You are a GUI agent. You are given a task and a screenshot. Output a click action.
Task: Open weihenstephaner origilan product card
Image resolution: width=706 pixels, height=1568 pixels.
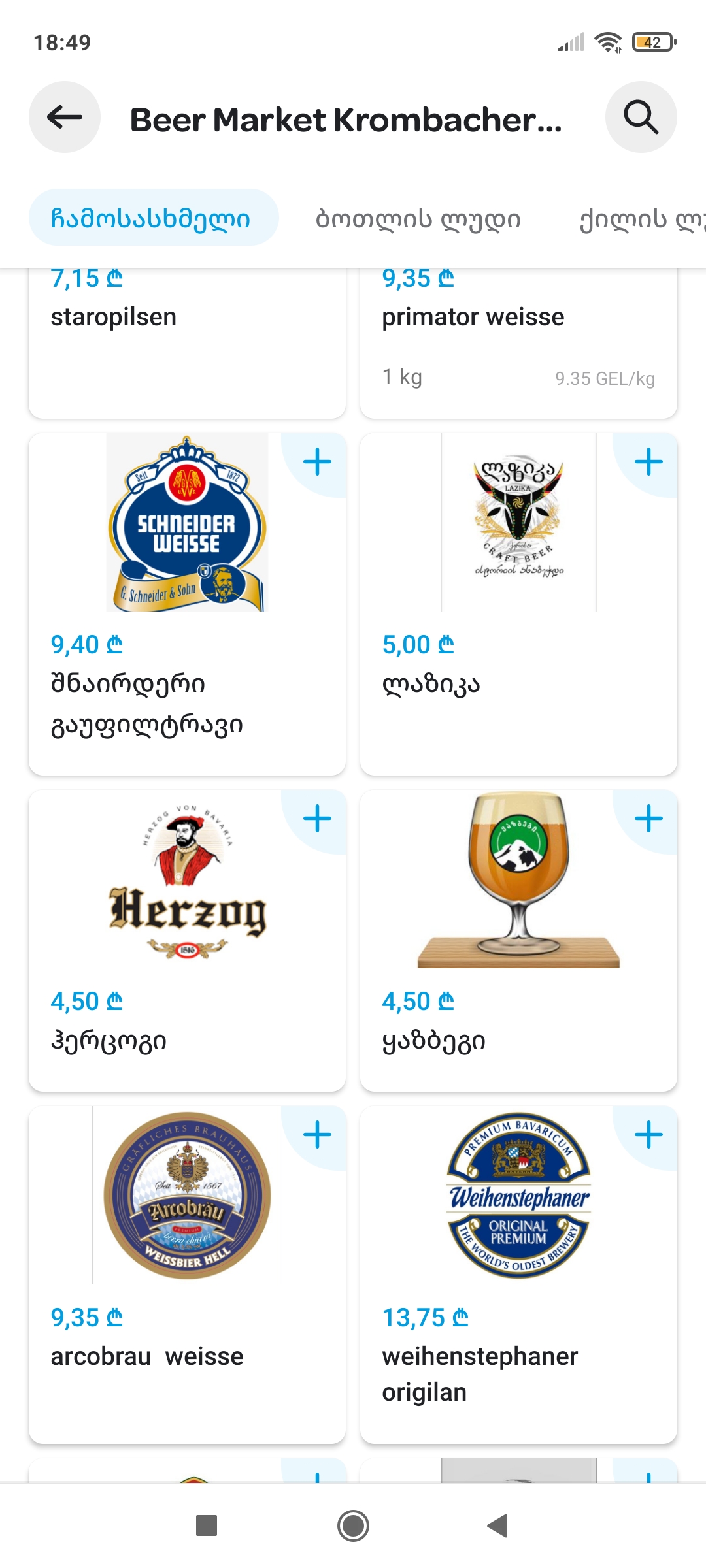tap(518, 1307)
